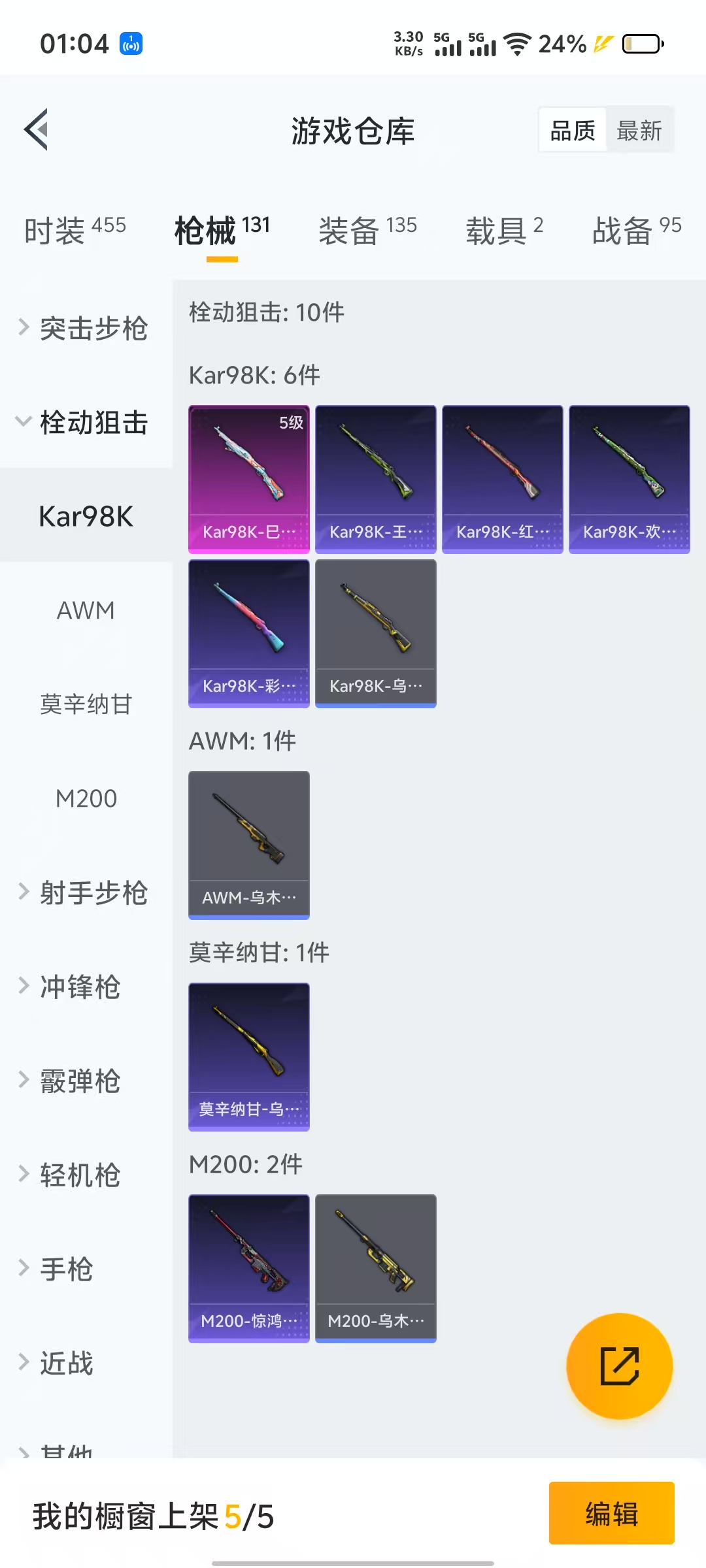
Task: Go back using the top-left arrow
Action: point(37,129)
